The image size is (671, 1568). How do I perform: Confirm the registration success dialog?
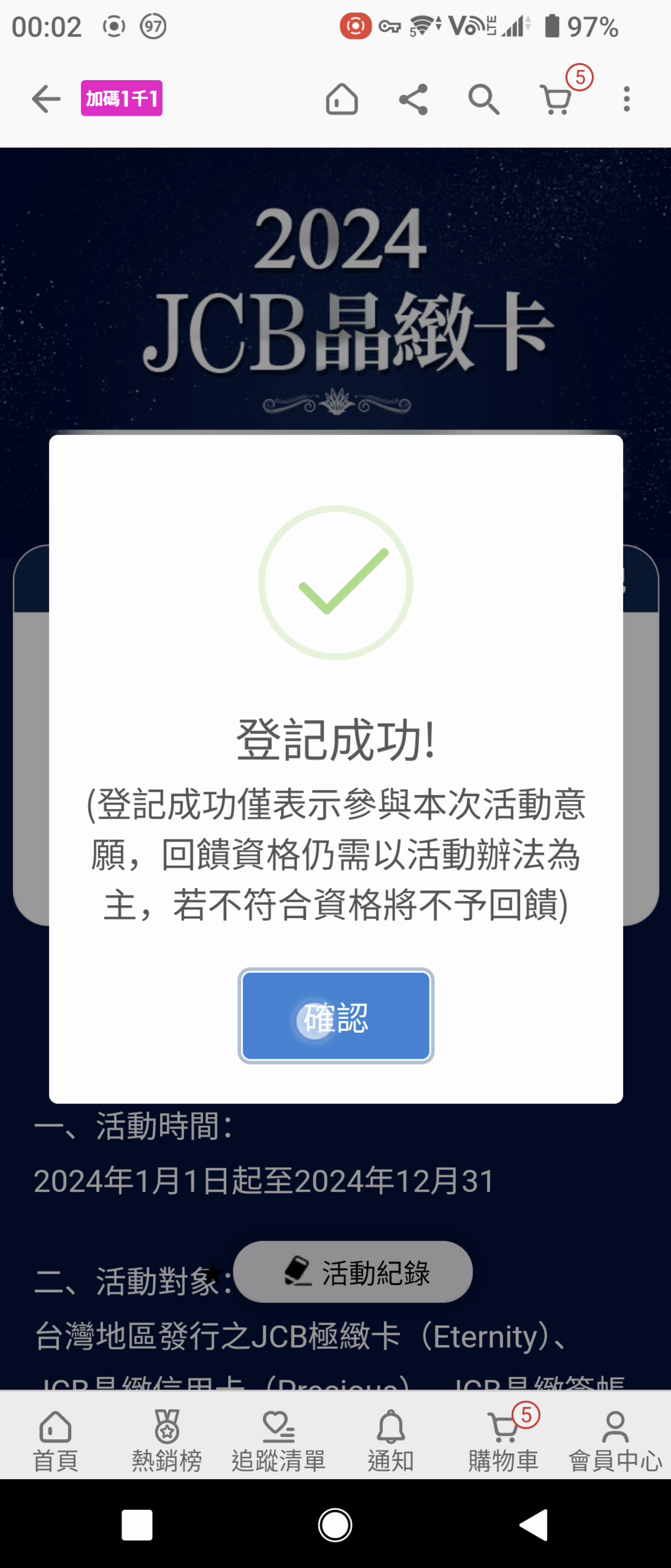336,1016
